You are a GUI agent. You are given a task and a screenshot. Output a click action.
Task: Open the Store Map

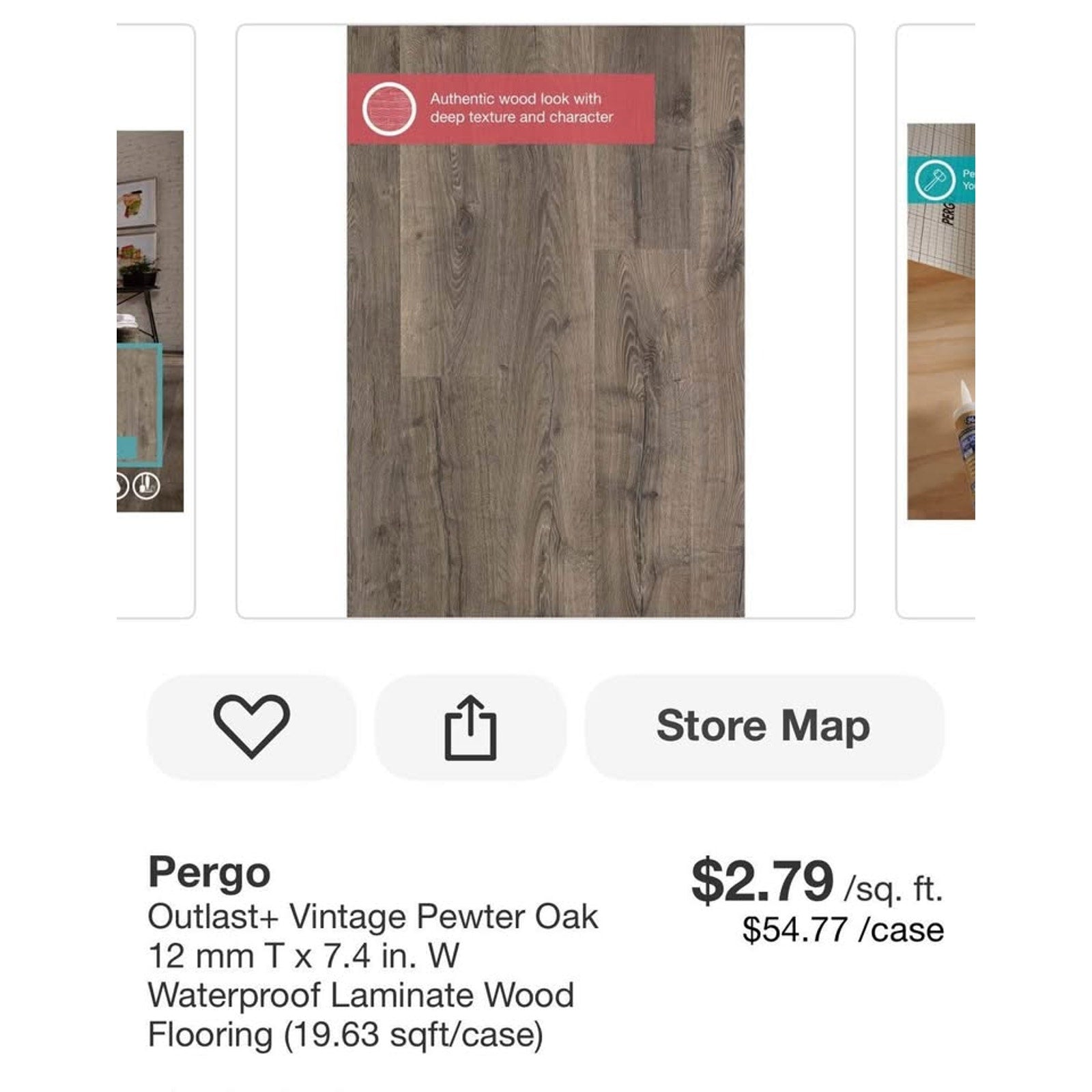(764, 727)
